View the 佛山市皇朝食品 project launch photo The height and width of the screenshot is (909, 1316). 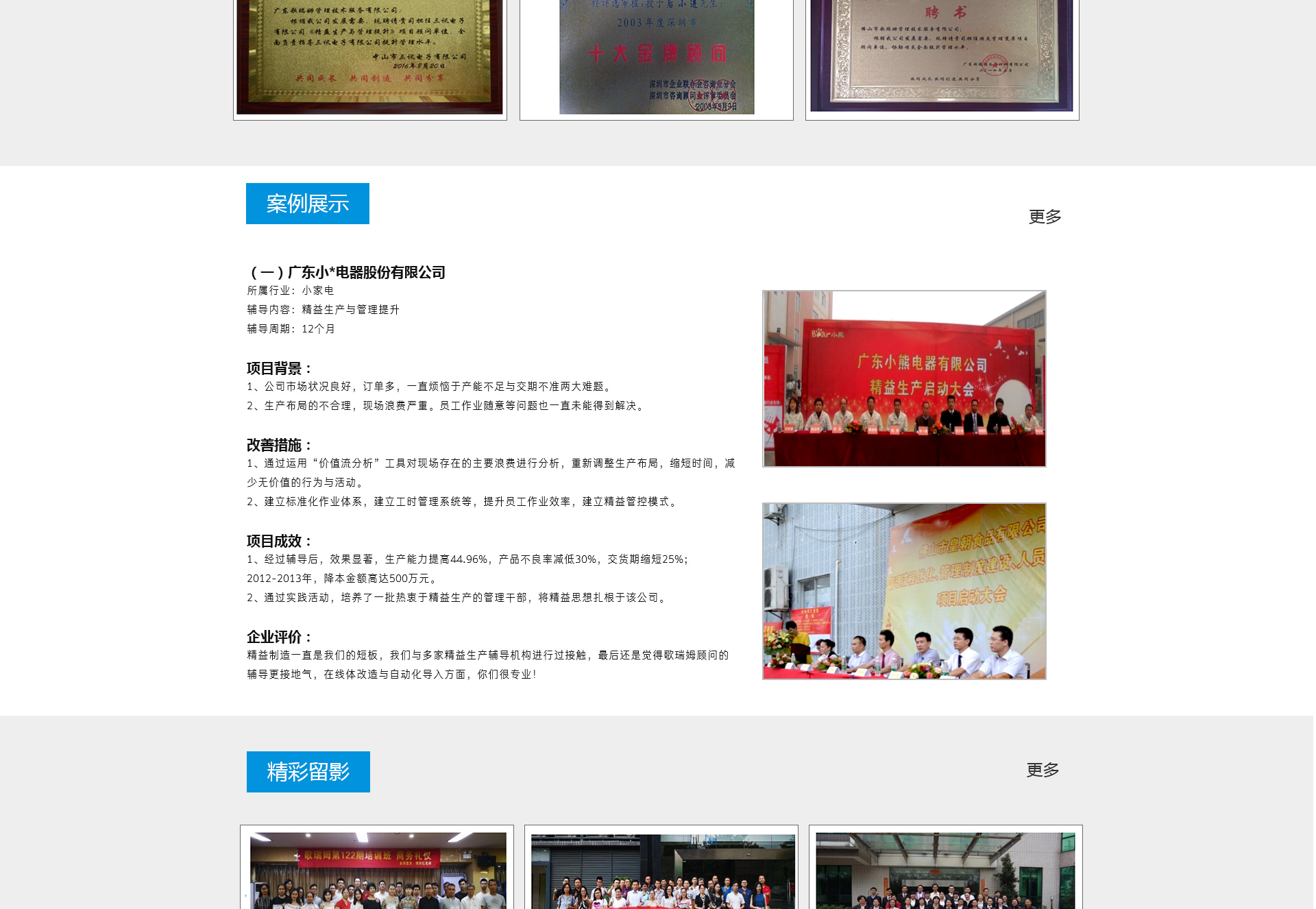(x=904, y=591)
